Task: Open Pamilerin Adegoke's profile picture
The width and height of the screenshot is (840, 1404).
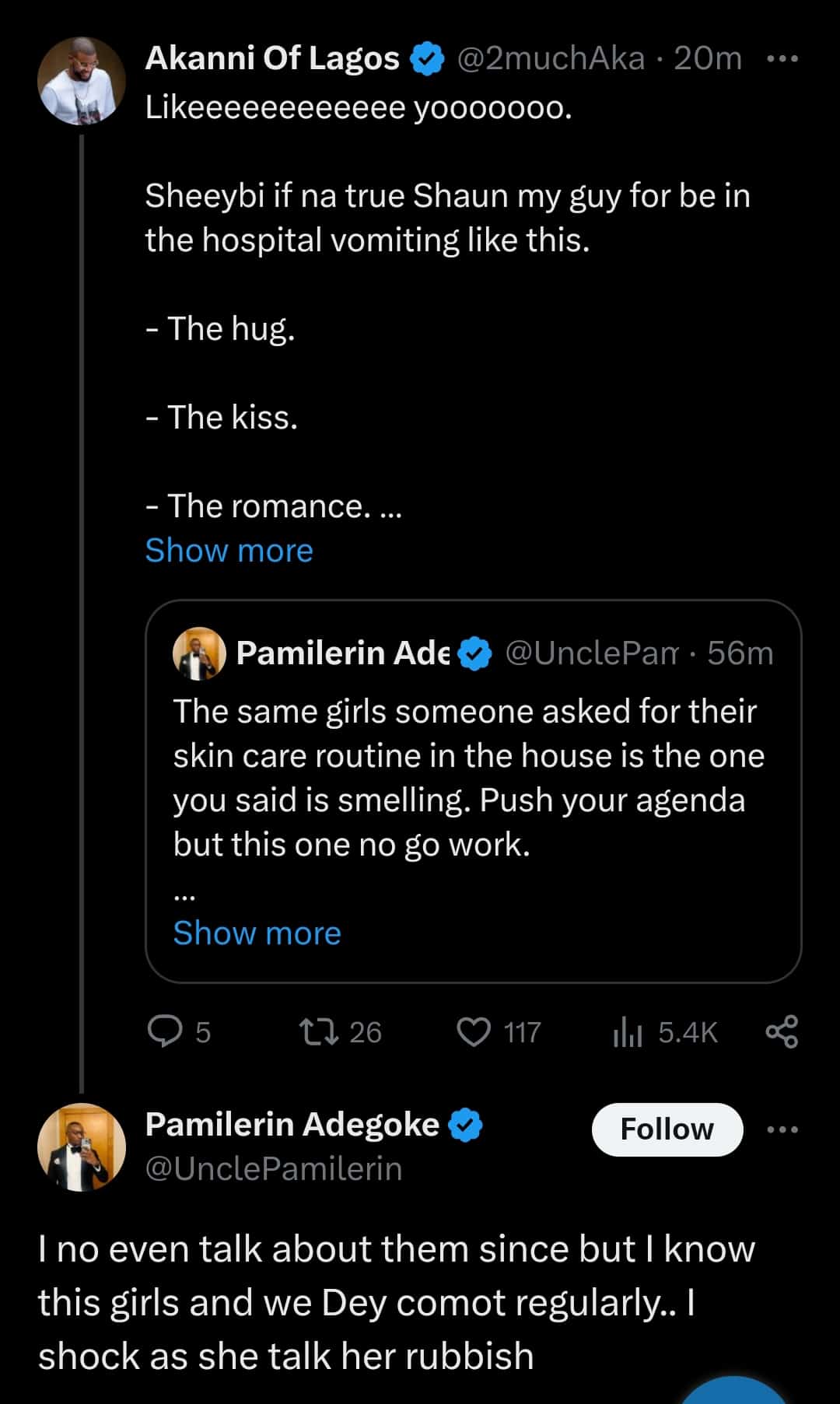Action: (x=82, y=1147)
